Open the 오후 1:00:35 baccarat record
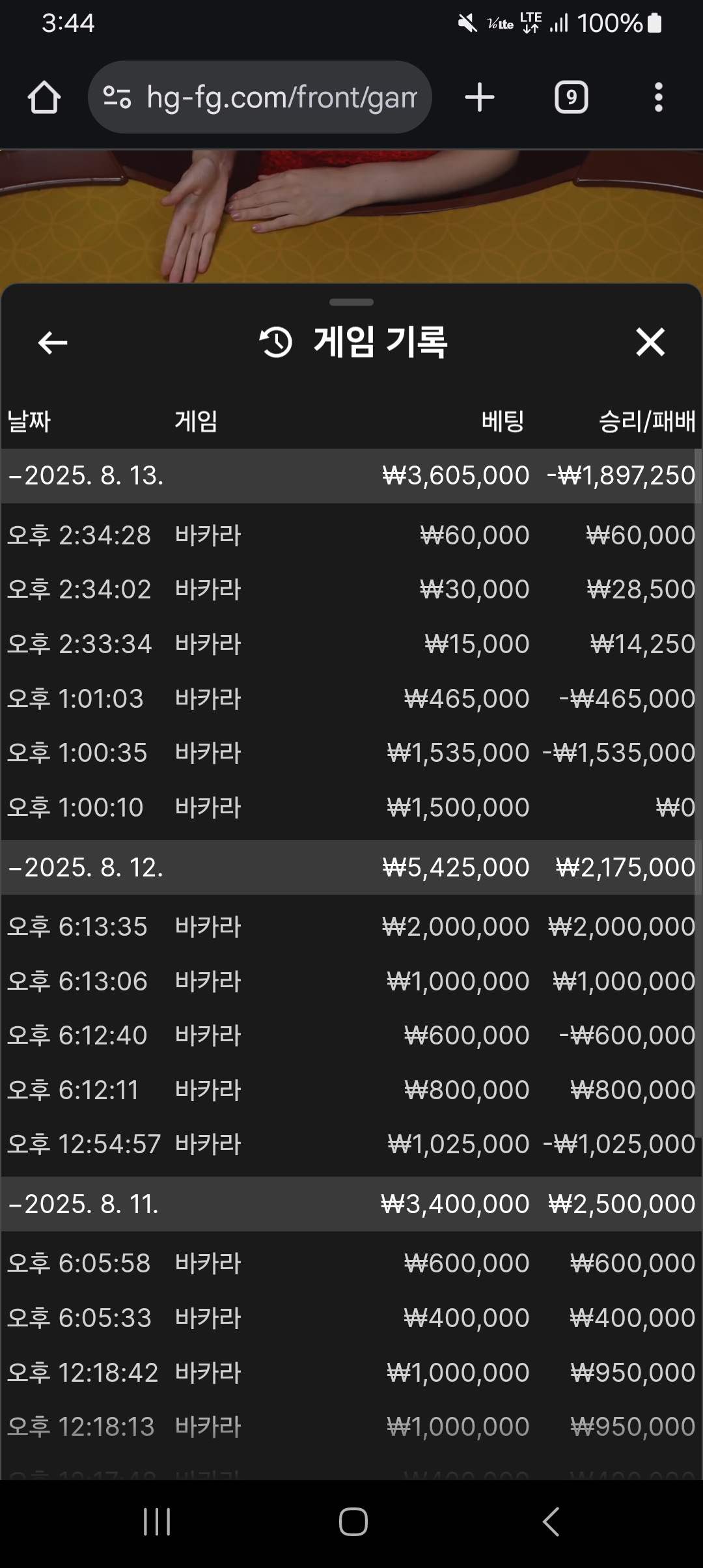This screenshot has height=1568, width=703. pyautogui.click(x=351, y=753)
